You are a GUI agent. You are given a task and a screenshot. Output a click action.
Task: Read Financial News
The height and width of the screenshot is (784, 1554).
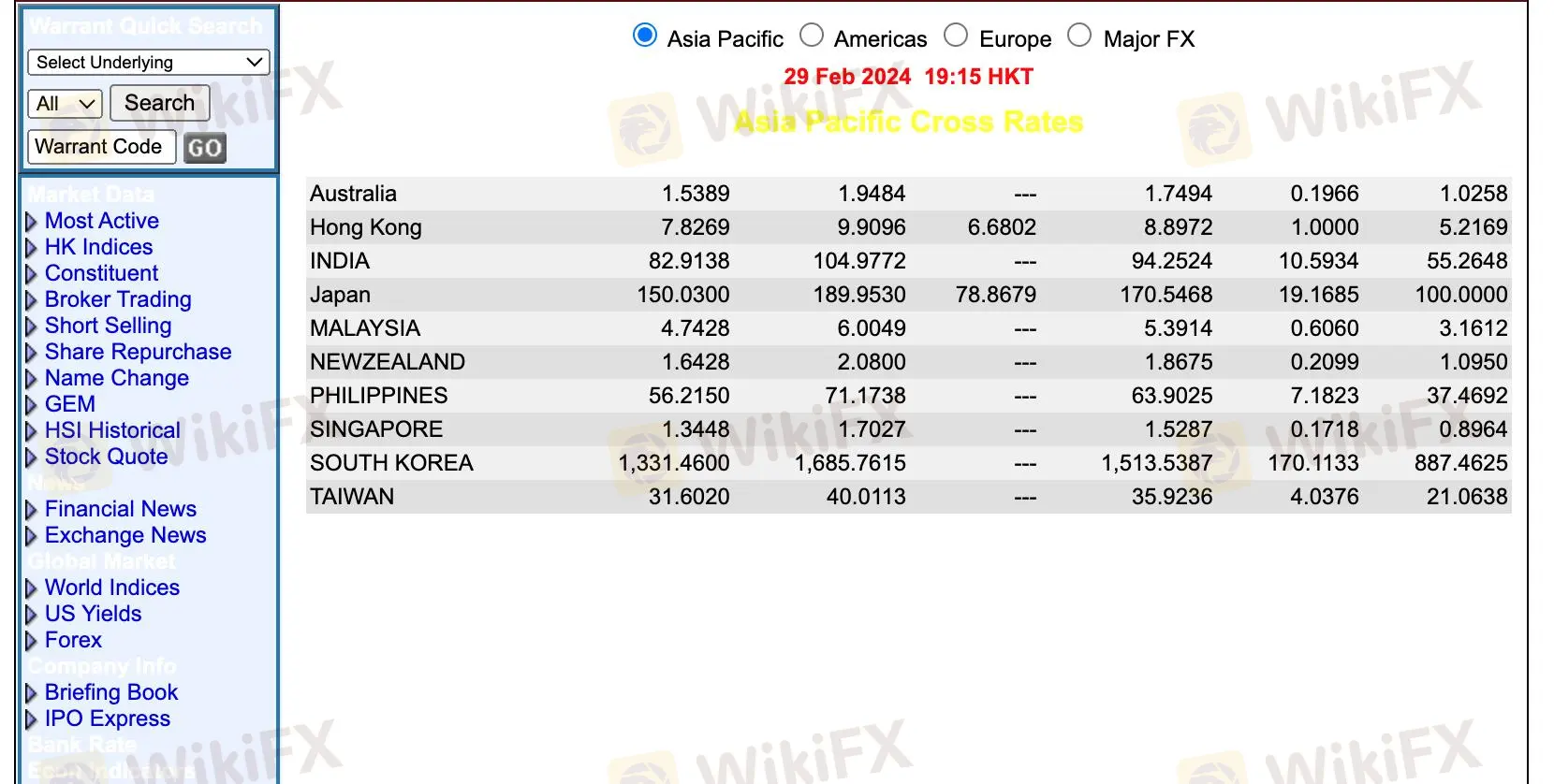pyautogui.click(x=121, y=509)
